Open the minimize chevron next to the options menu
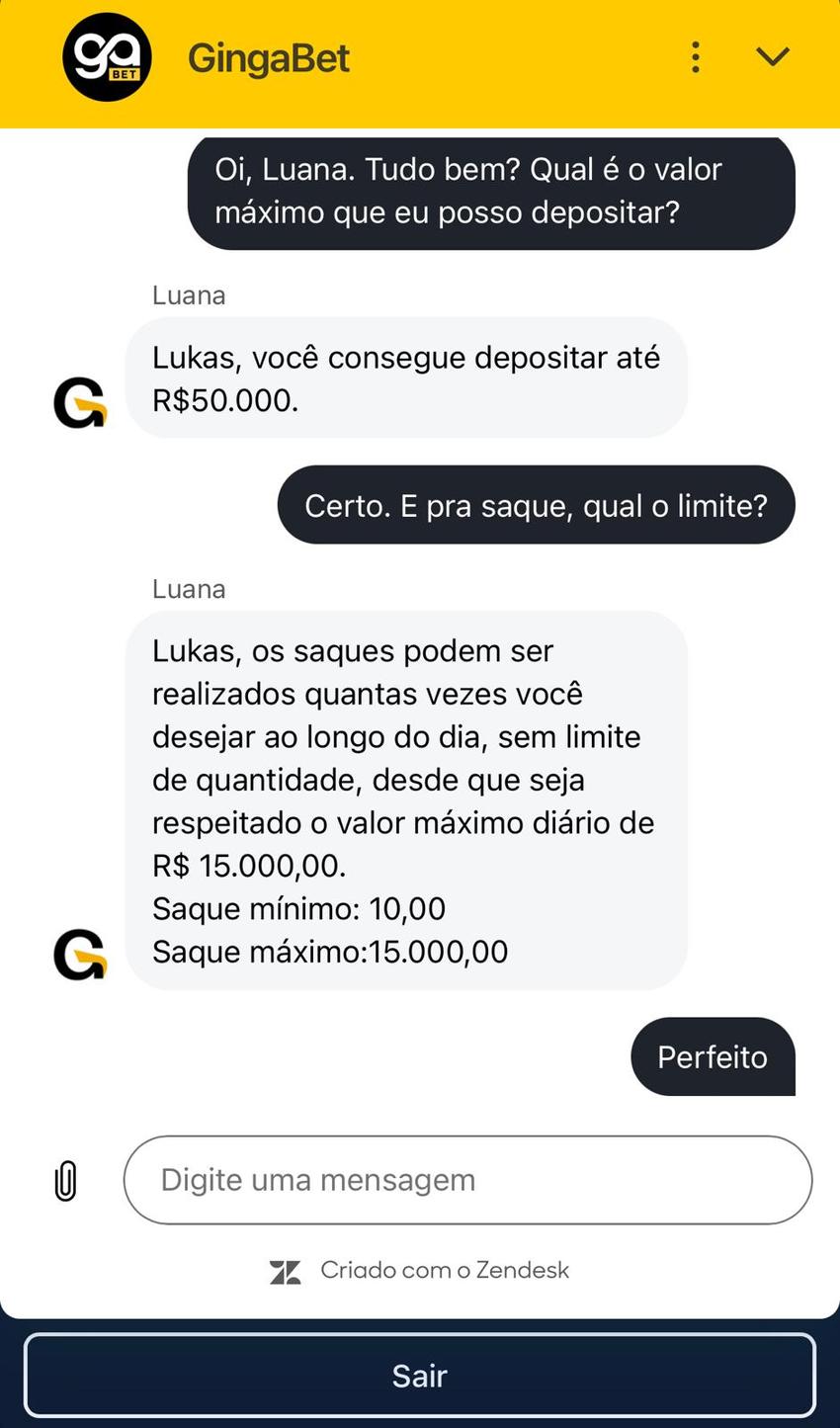The width and height of the screenshot is (840, 1428). tap(772, 56)
